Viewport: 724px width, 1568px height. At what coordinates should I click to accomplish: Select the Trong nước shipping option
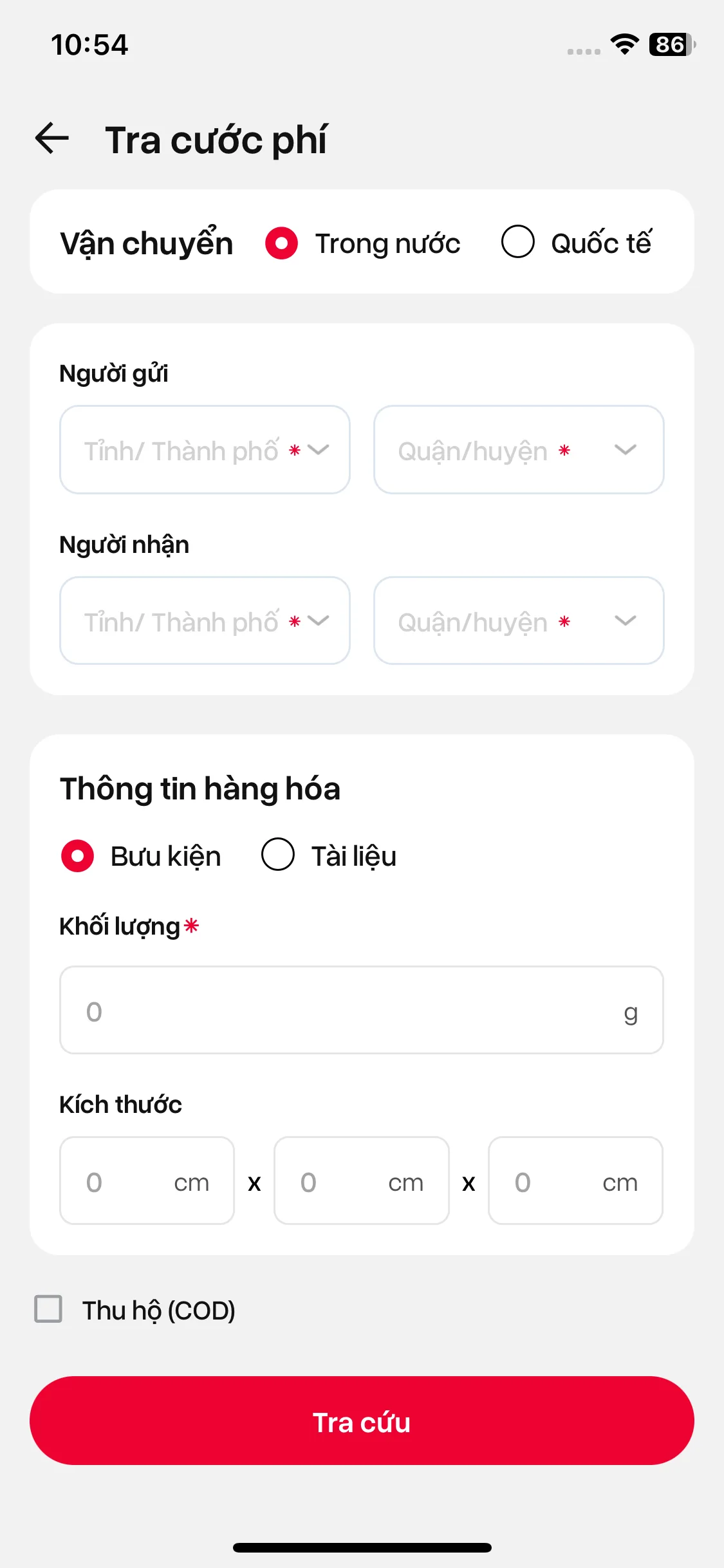point(281,243)
